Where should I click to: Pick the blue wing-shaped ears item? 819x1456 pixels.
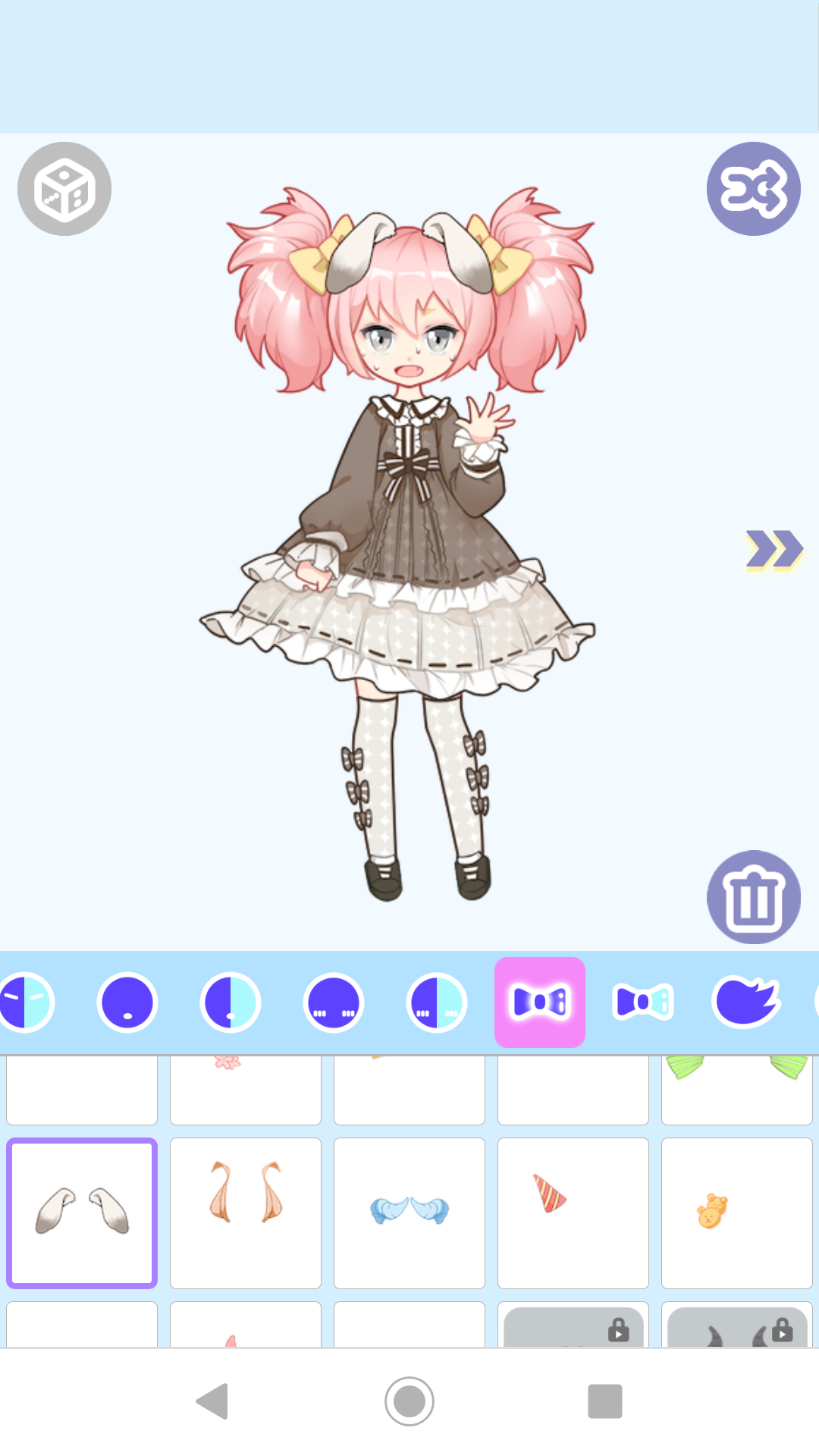[x=409, y=1213]
